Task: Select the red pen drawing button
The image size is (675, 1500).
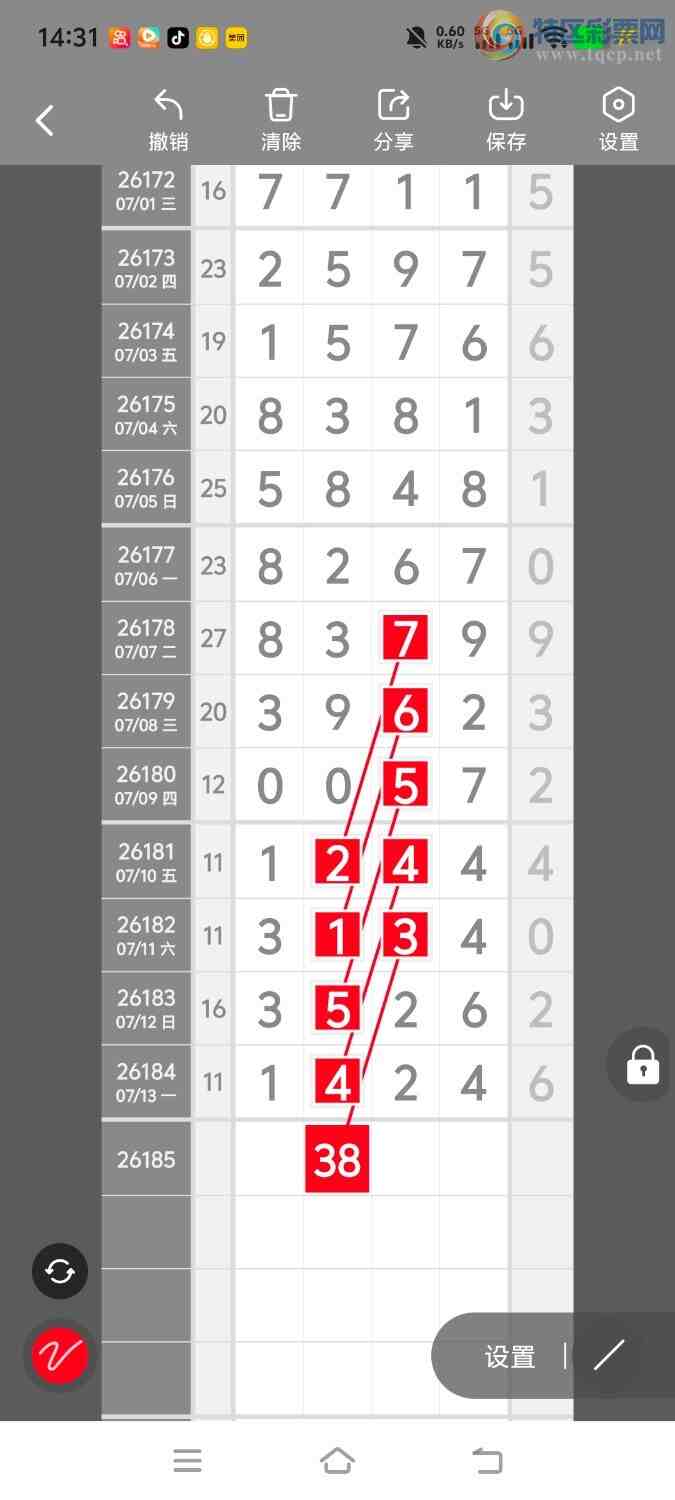Action: click(x=60, y=1355)
